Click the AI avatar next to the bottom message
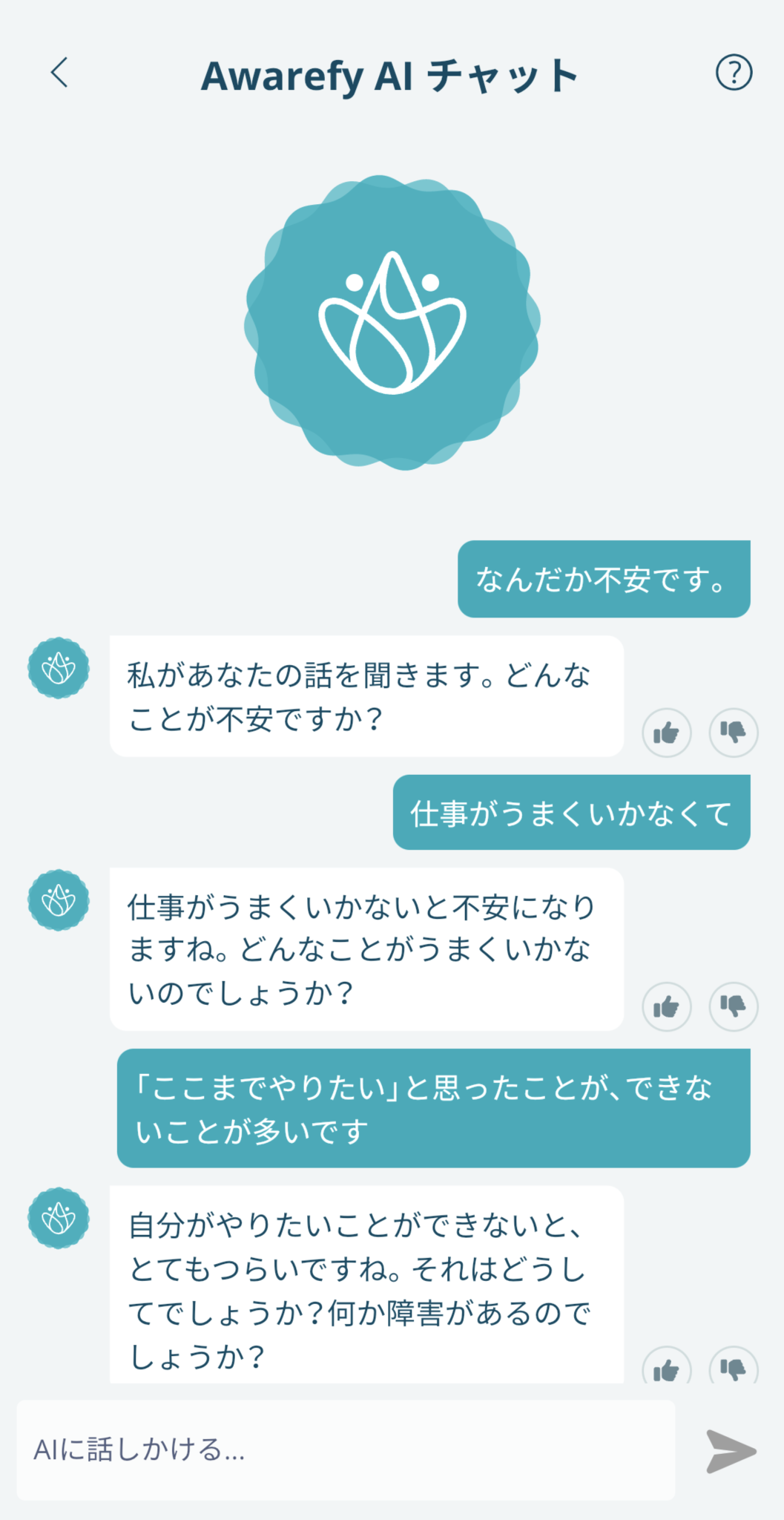 pyautogui.click(x=59, y=1219)
